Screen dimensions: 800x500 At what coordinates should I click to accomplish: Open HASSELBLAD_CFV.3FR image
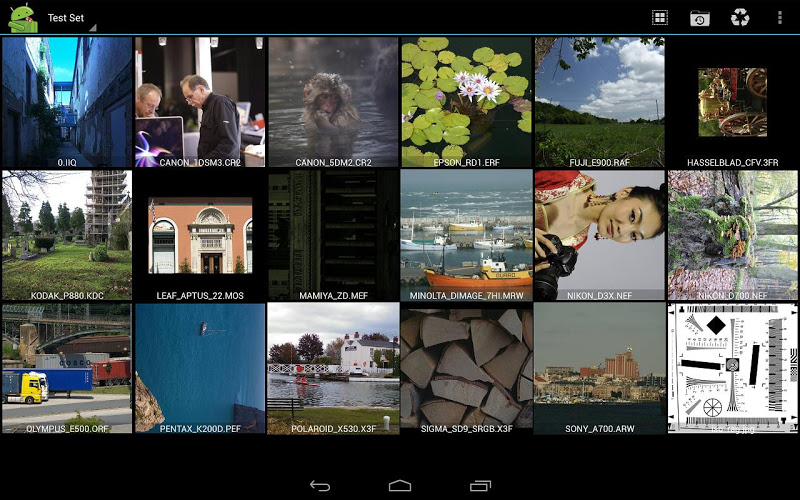pyautogui.click(x=732, y=100)
